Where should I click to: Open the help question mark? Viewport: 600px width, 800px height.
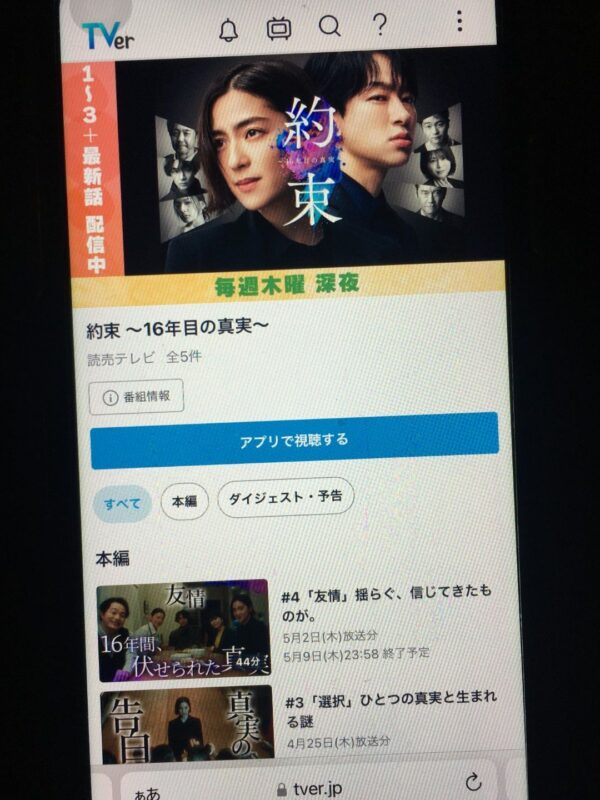click(x=380, y=26)
